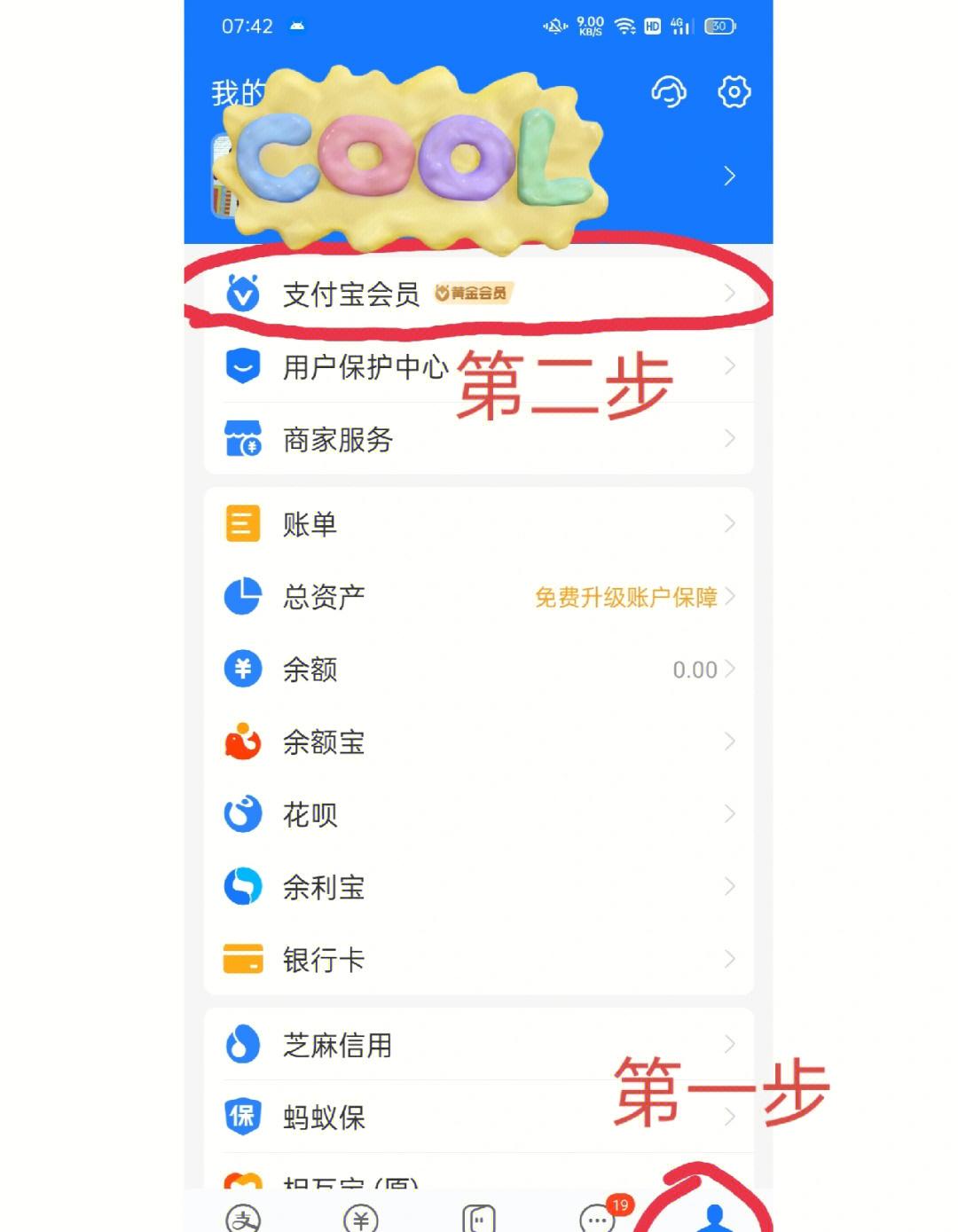Open 芝麻信用 credit score
This screenshot has height=1232, width=958.
pos(477,1045)
